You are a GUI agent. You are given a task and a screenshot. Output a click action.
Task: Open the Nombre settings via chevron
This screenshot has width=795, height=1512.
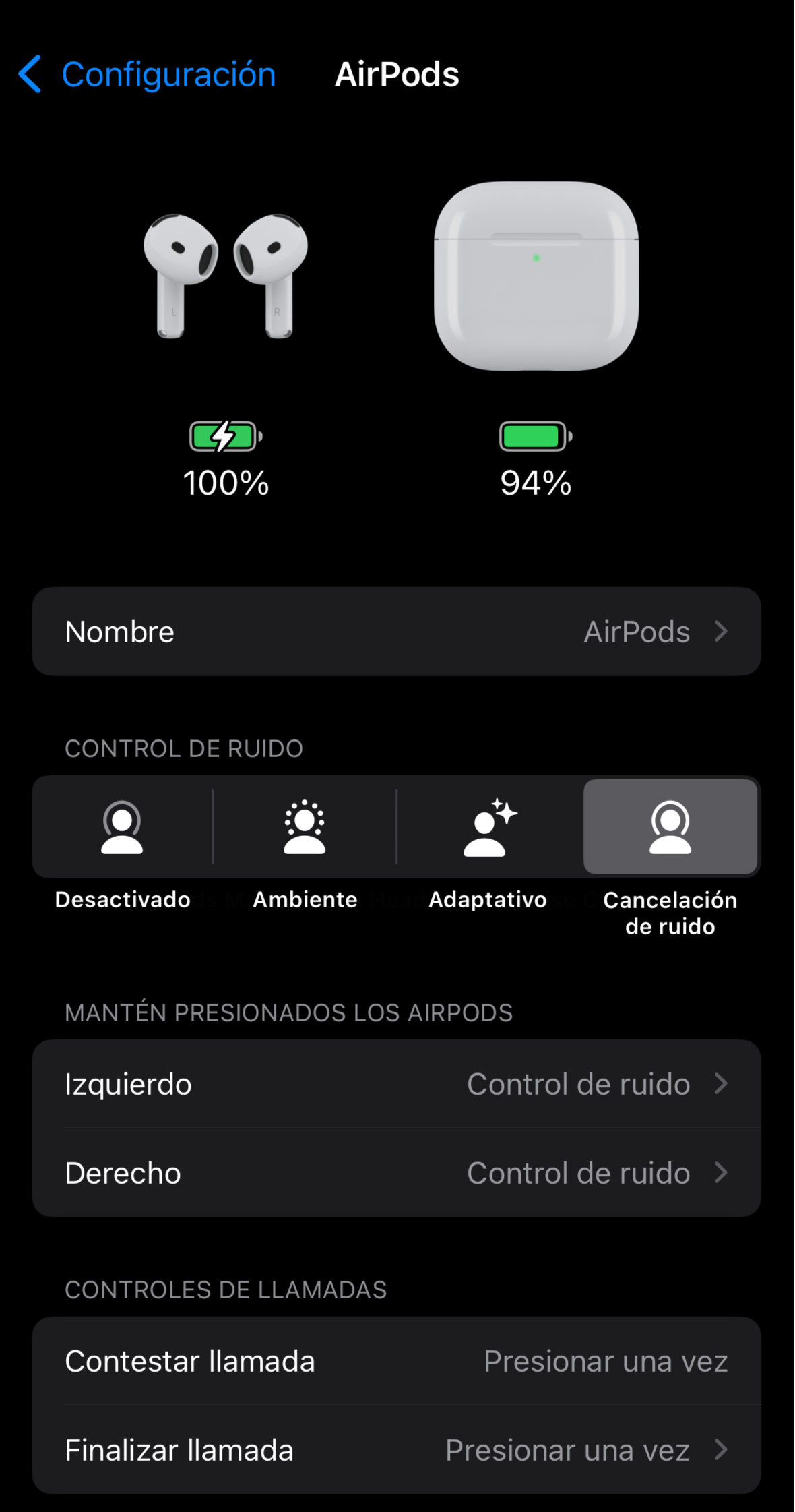(722, 632)
